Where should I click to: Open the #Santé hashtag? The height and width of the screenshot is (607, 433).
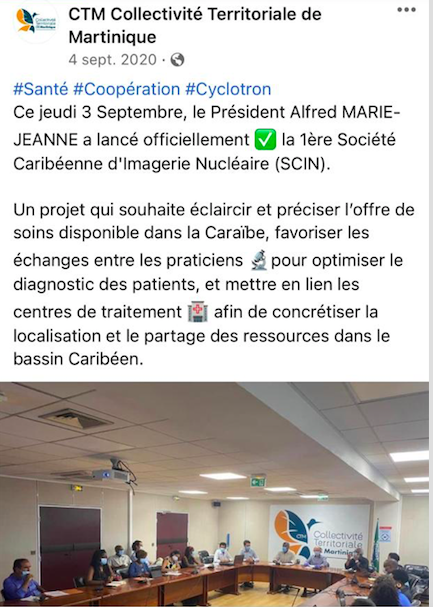click(41, 89)
